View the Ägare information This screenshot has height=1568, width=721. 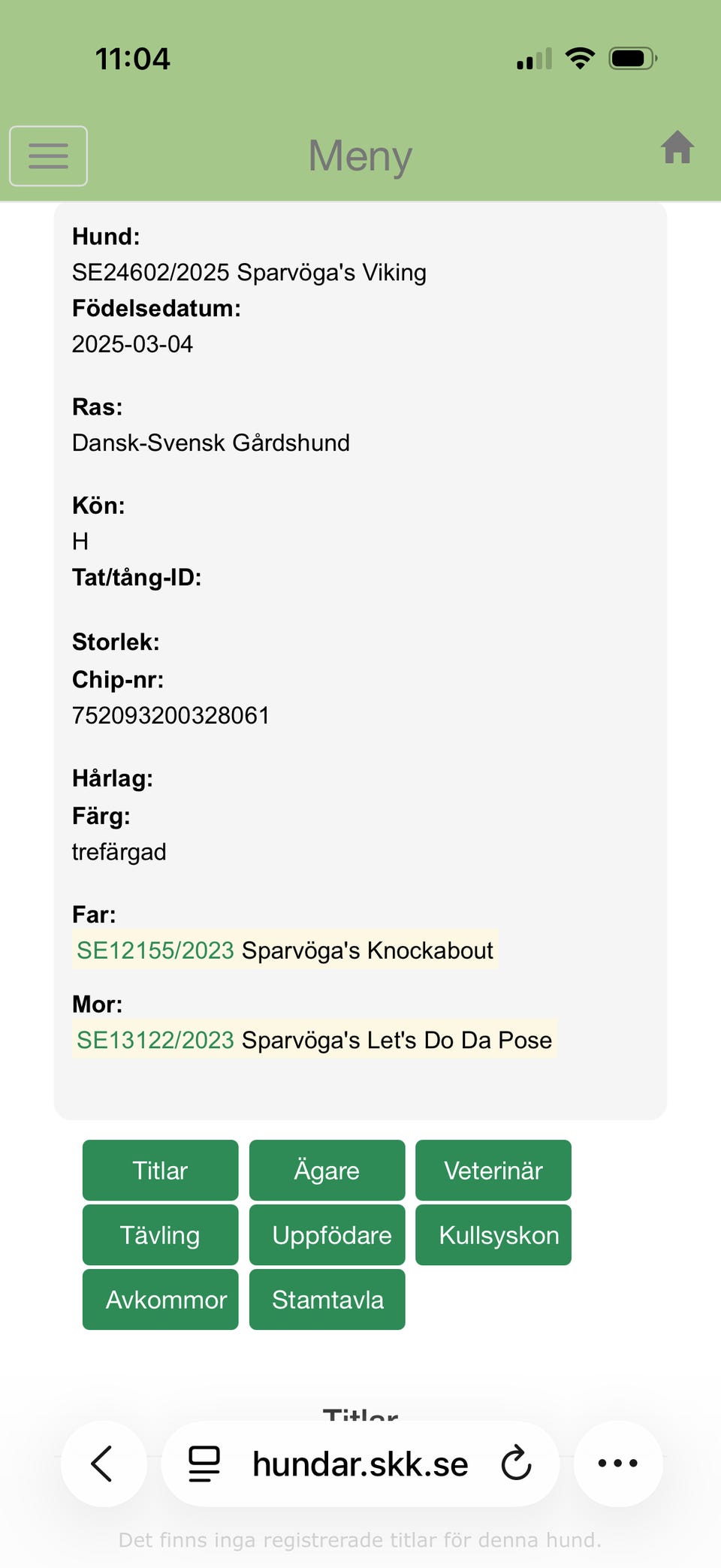pyautogui.click(x=327, y=1171)
